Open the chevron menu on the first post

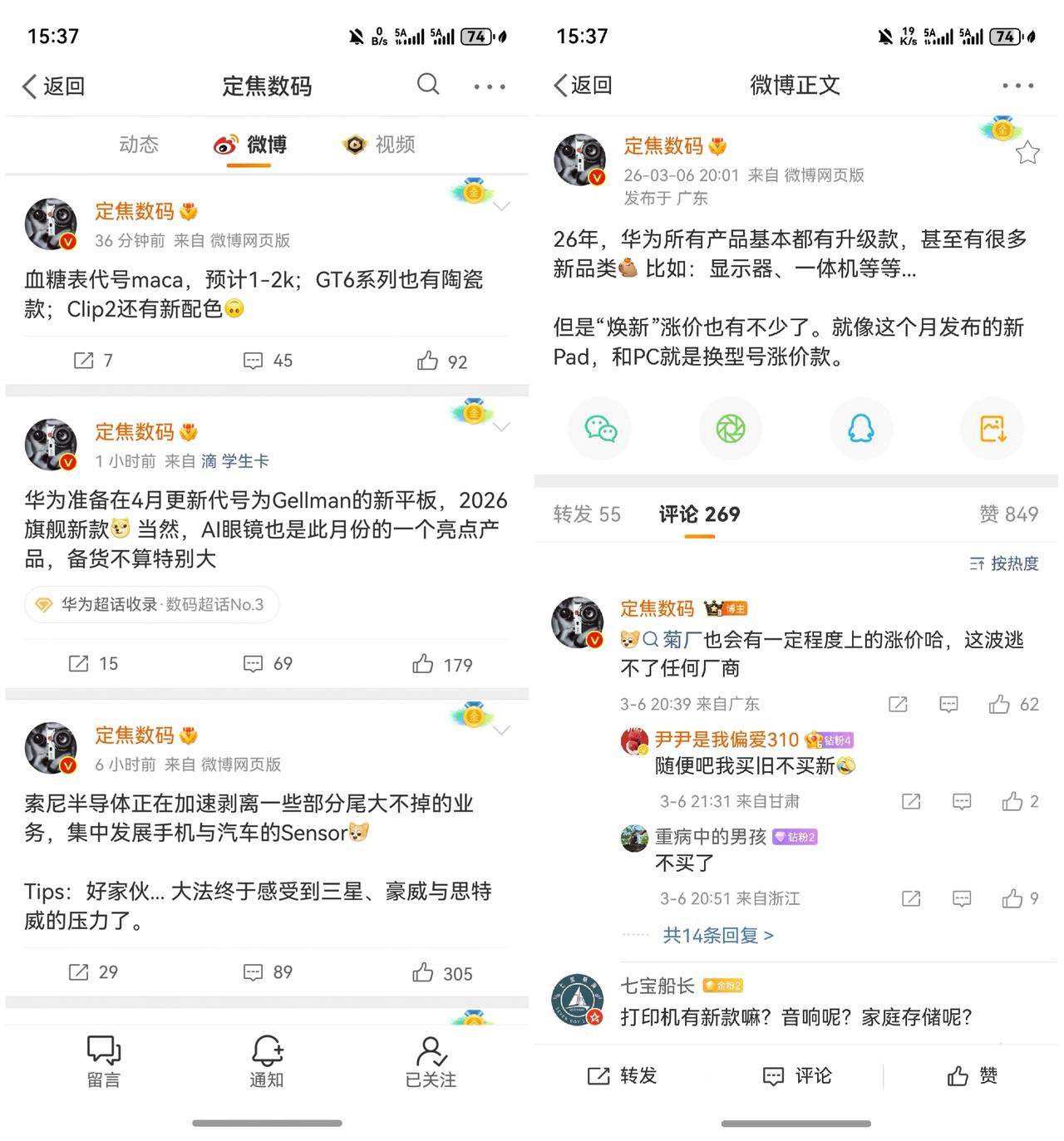(x=502, y=206)
